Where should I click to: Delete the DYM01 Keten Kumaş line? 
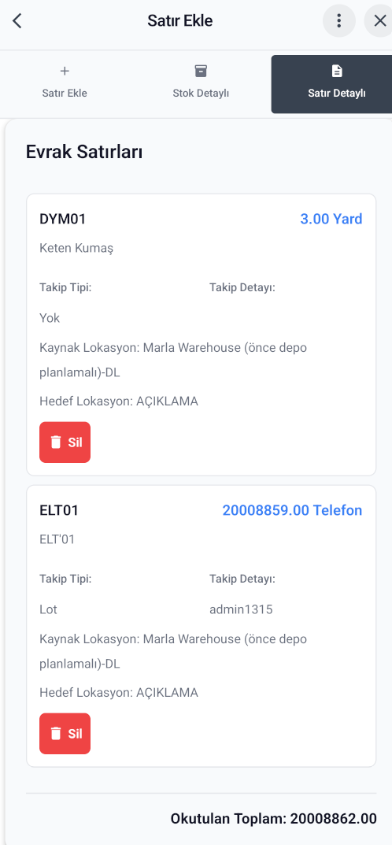tap(65, 442)
